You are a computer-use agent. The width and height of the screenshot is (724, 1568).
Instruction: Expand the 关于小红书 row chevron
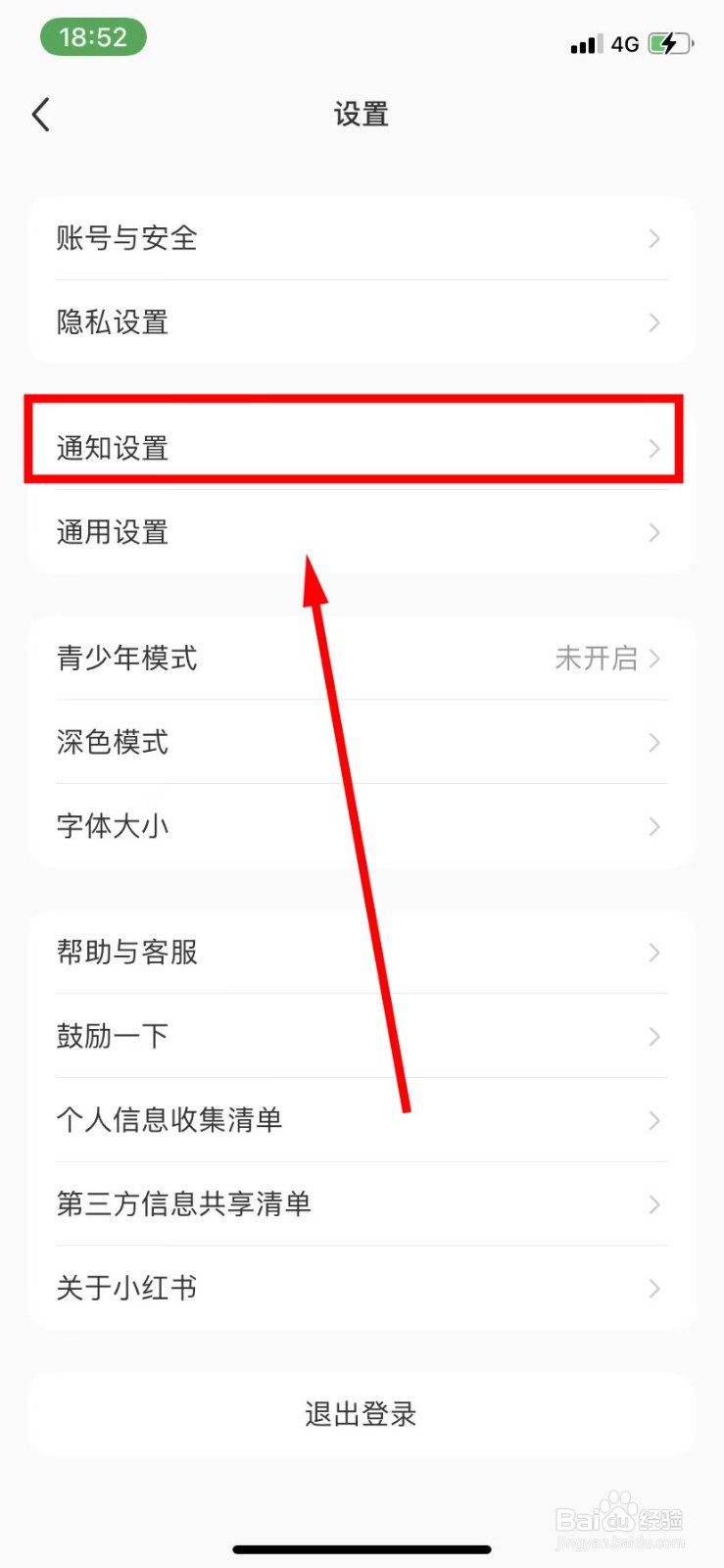pos(653,1288)
